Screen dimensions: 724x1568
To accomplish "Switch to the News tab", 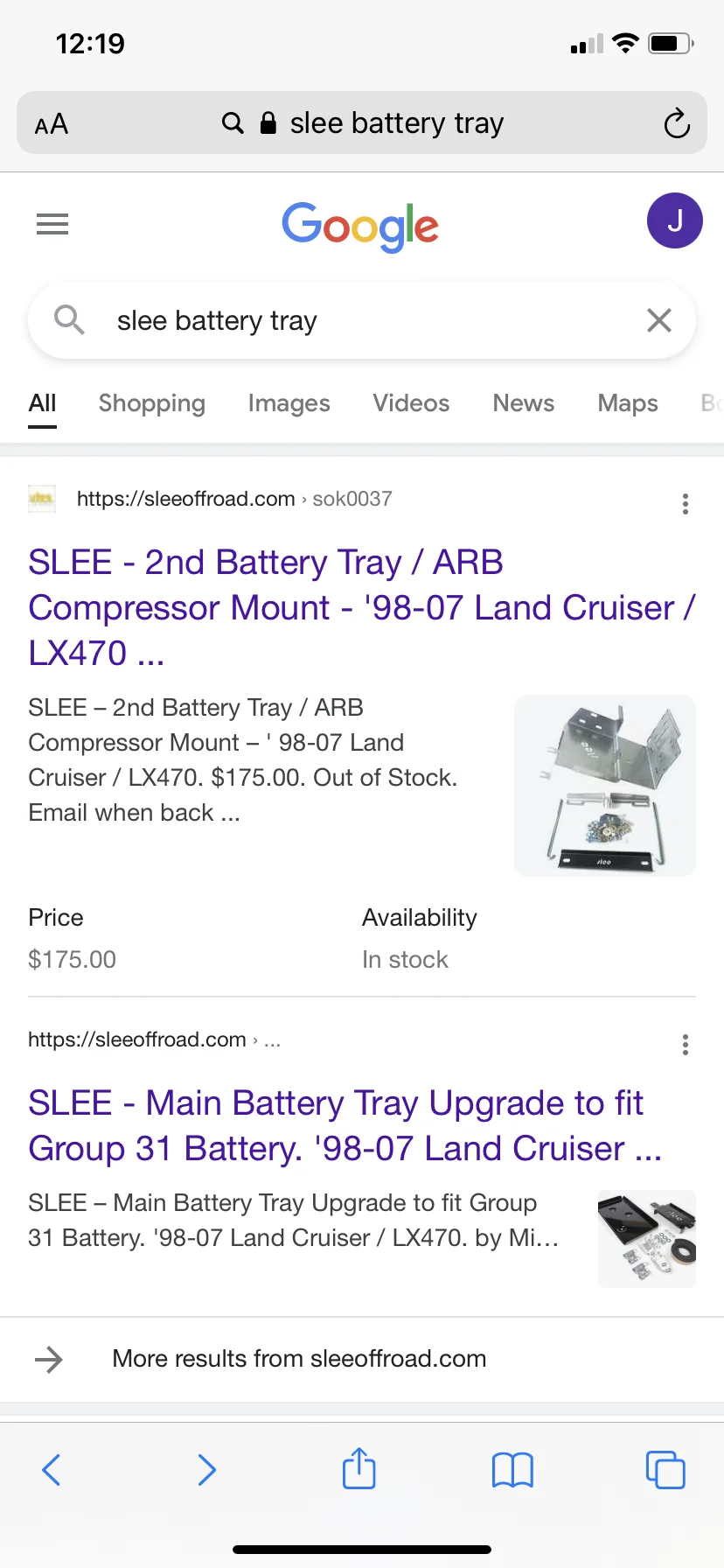I will click(523, 403).
